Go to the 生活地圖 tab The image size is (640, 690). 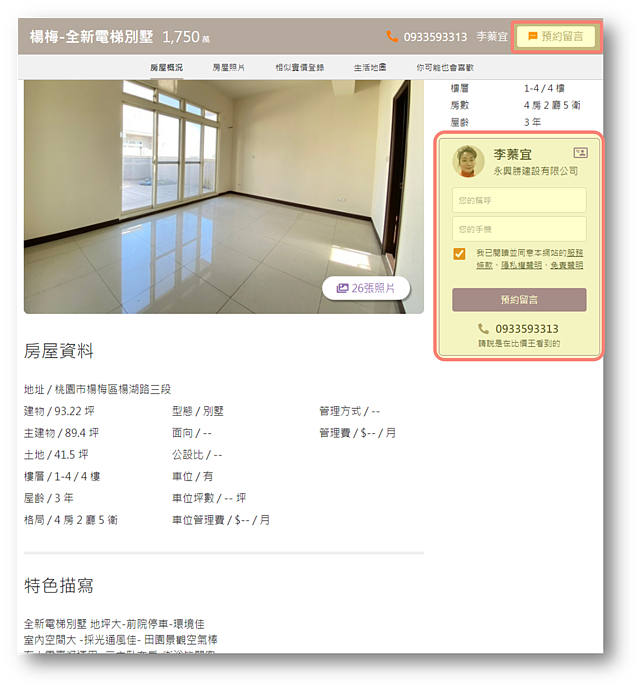[x=369, y=67]
